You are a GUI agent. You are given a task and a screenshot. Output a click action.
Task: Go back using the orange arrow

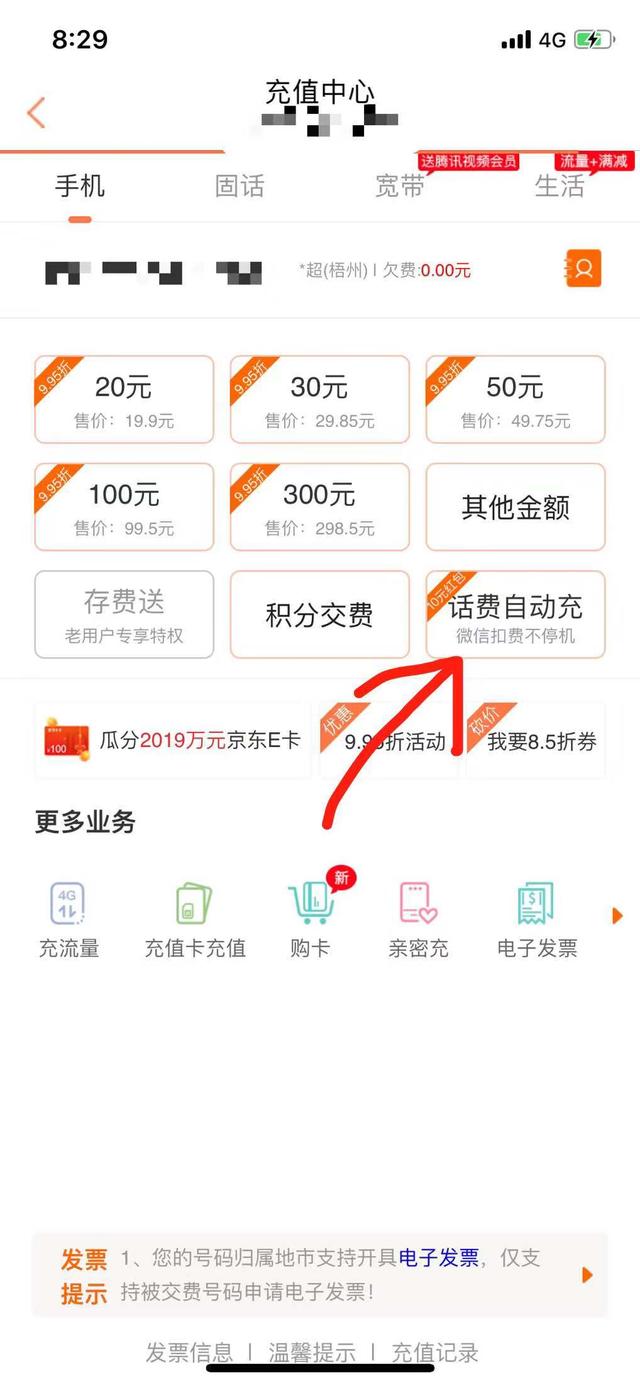point(36,112)
